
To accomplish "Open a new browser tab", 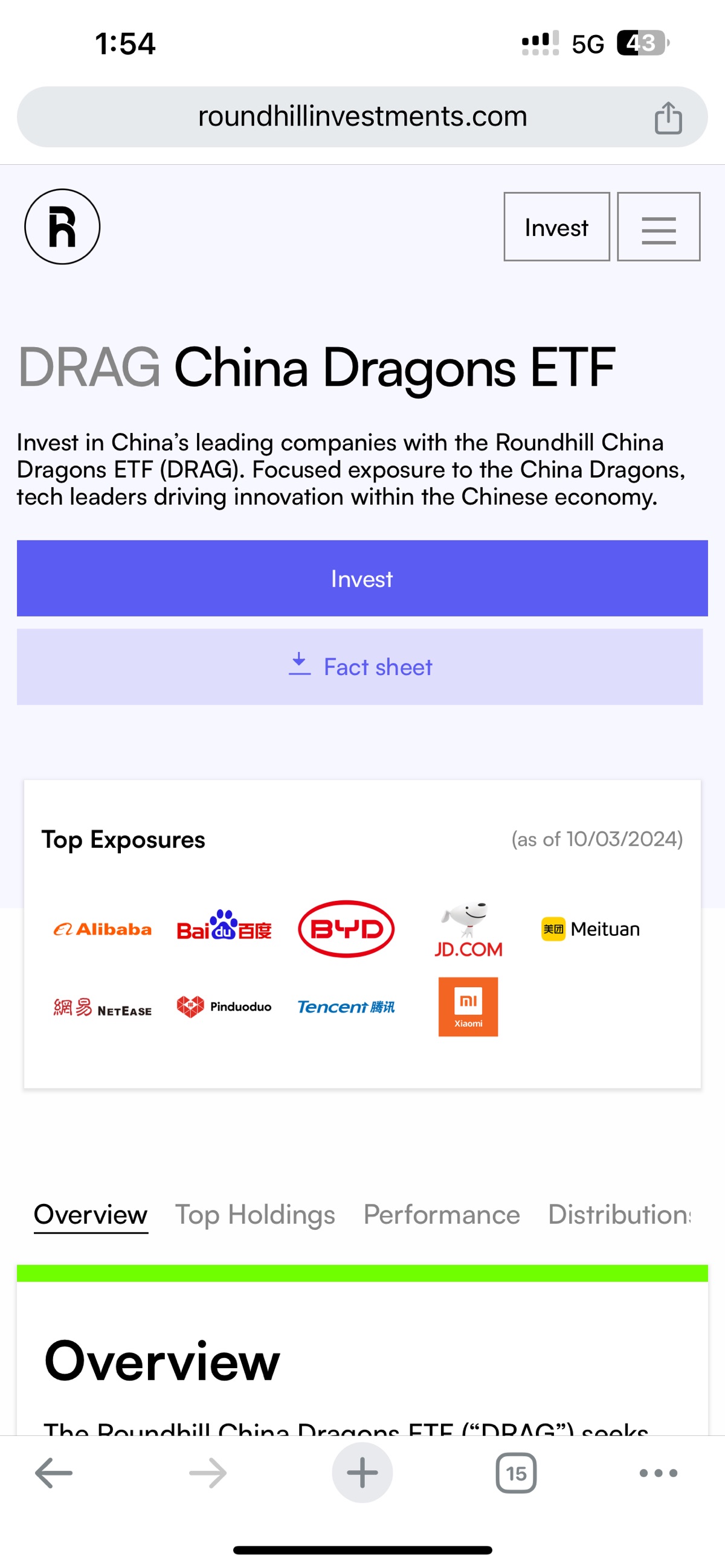I will click(362, 1473).
